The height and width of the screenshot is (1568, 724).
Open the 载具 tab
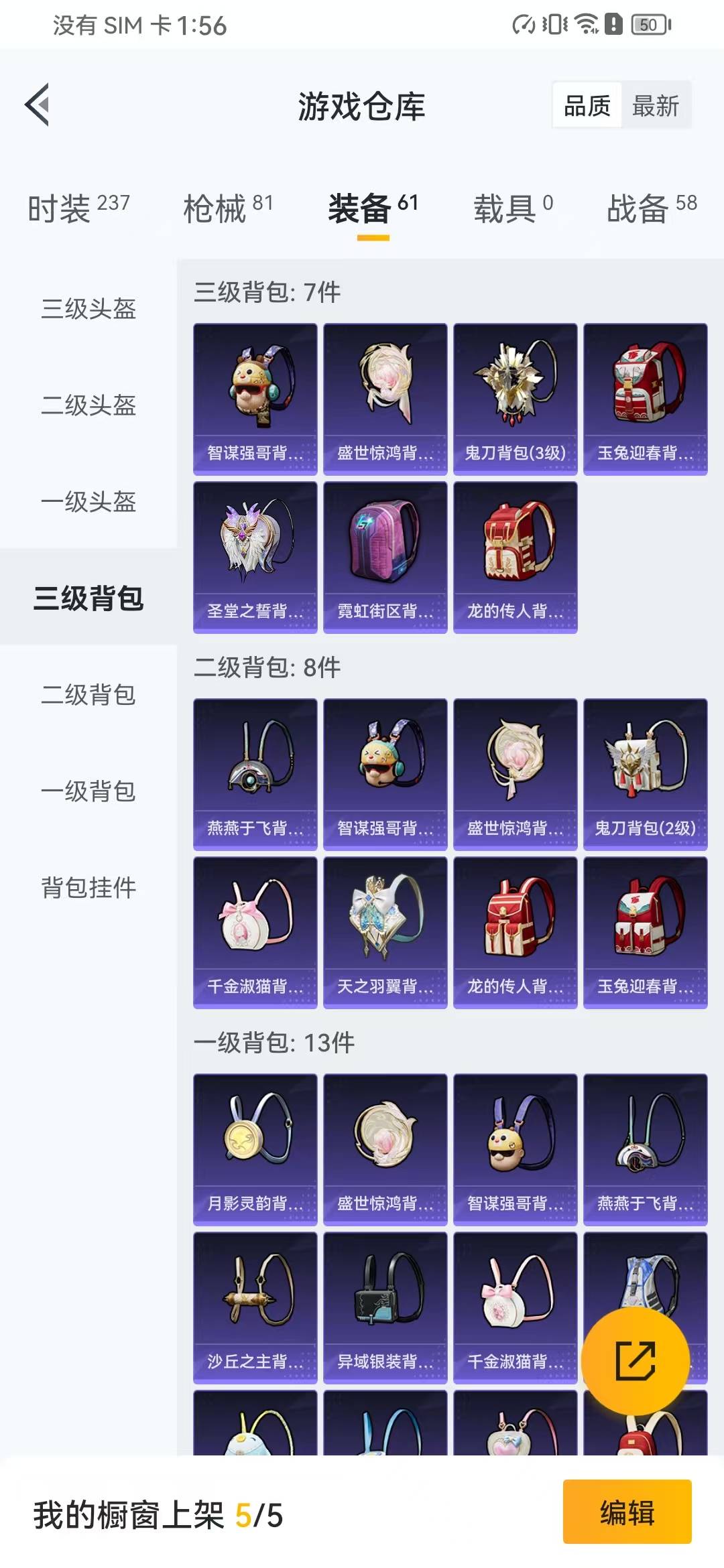(x=514, y=208)
